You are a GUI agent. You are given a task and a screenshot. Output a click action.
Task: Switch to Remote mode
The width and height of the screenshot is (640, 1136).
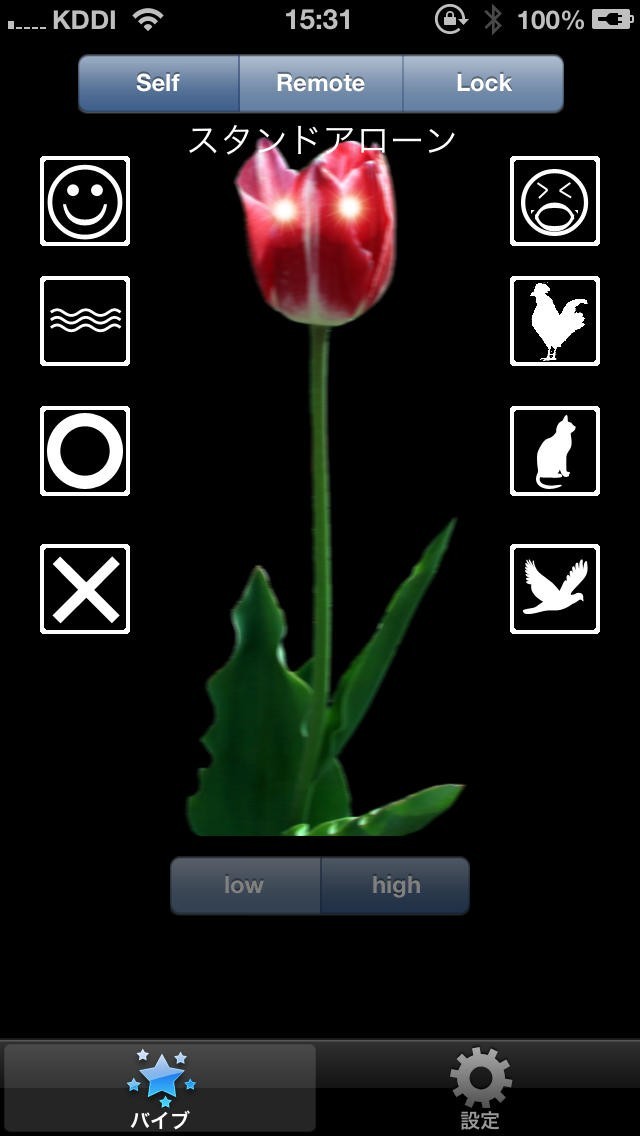[320, 83]
